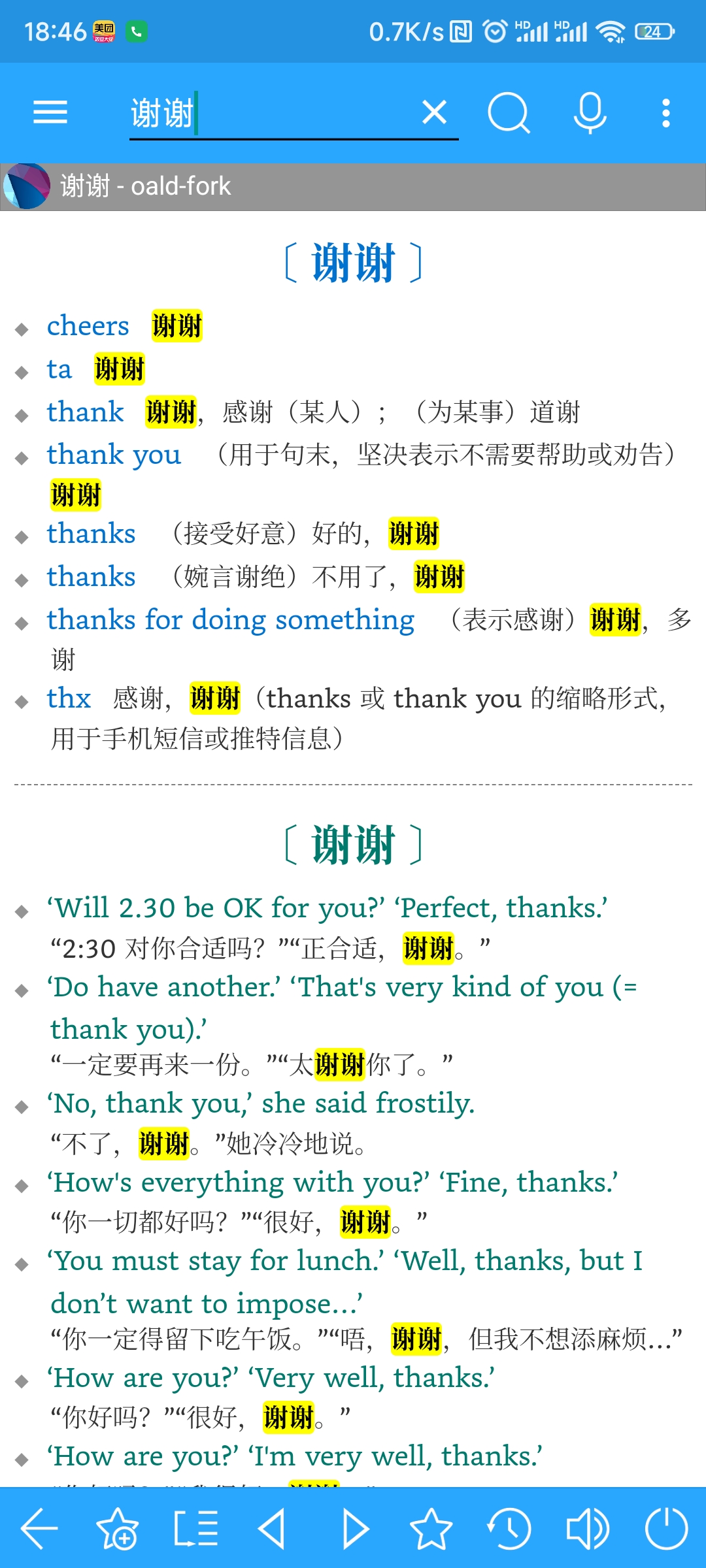The width and height of the screenshot is (706, 1568).
Task: Open the favorites star in the bottom bar
Action: (431, 1529)
